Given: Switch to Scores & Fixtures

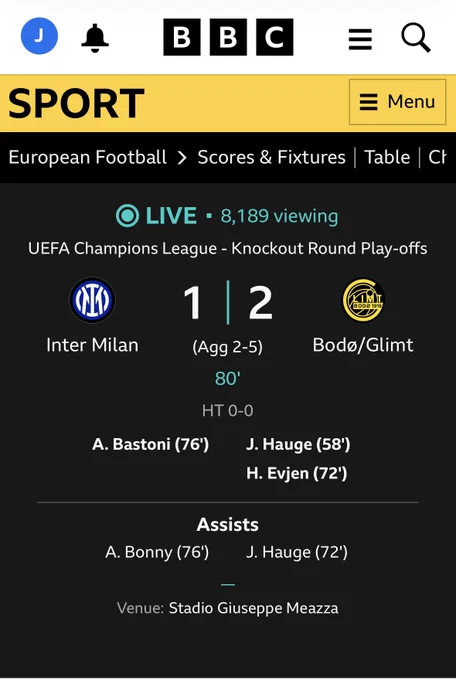Looking at the screenshot, I should click(272, 157).
